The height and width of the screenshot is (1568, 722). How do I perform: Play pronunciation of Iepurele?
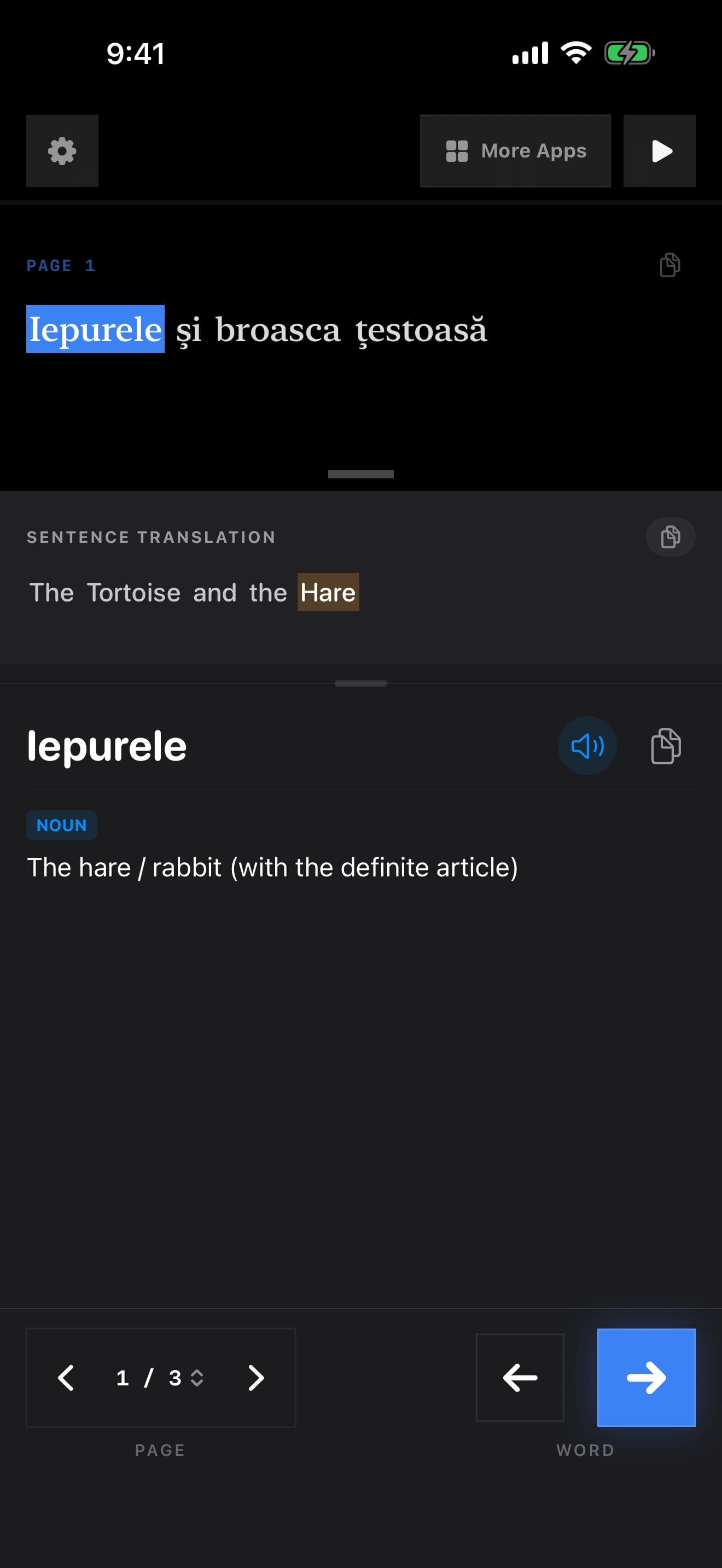tap(587, 746)
